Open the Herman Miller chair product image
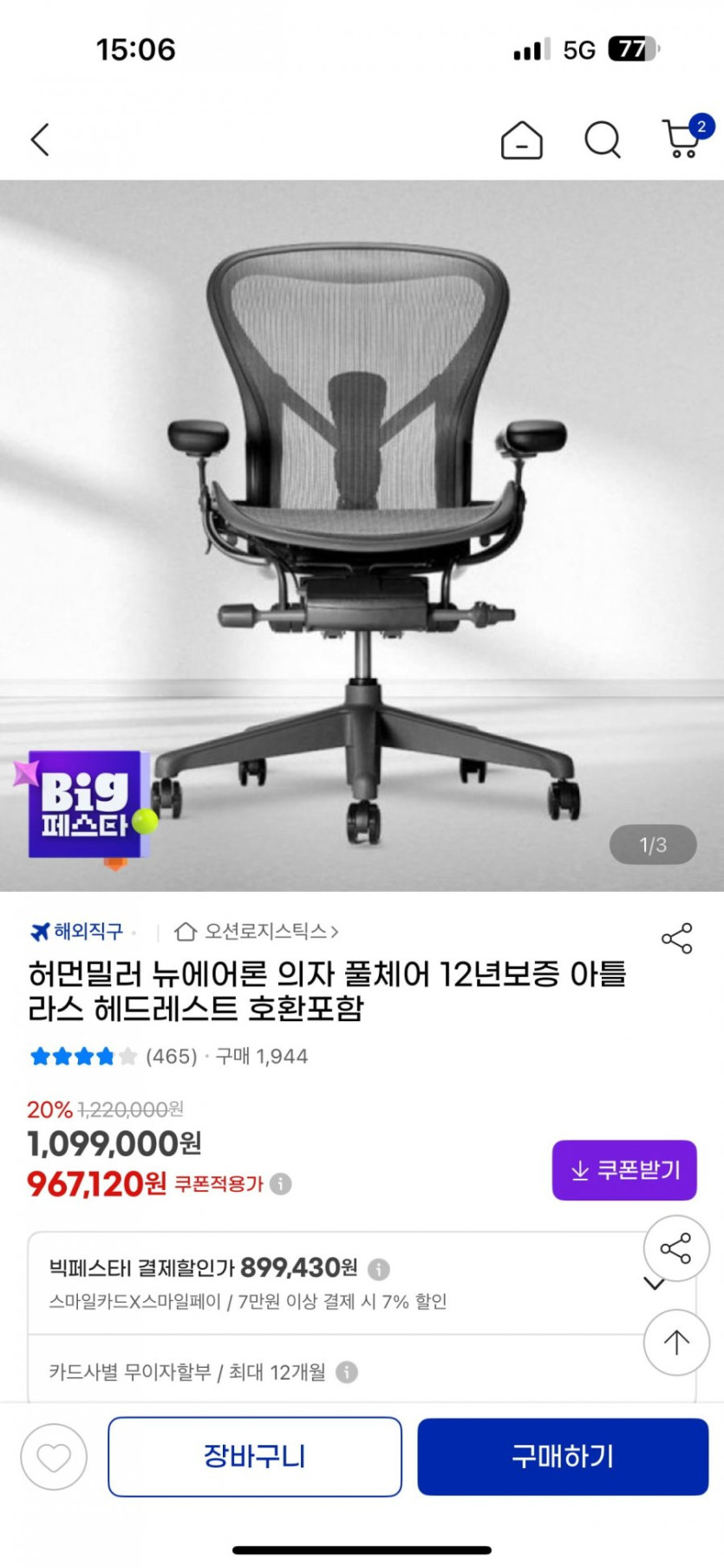The image size is (724, 1568). coord(362,535)
